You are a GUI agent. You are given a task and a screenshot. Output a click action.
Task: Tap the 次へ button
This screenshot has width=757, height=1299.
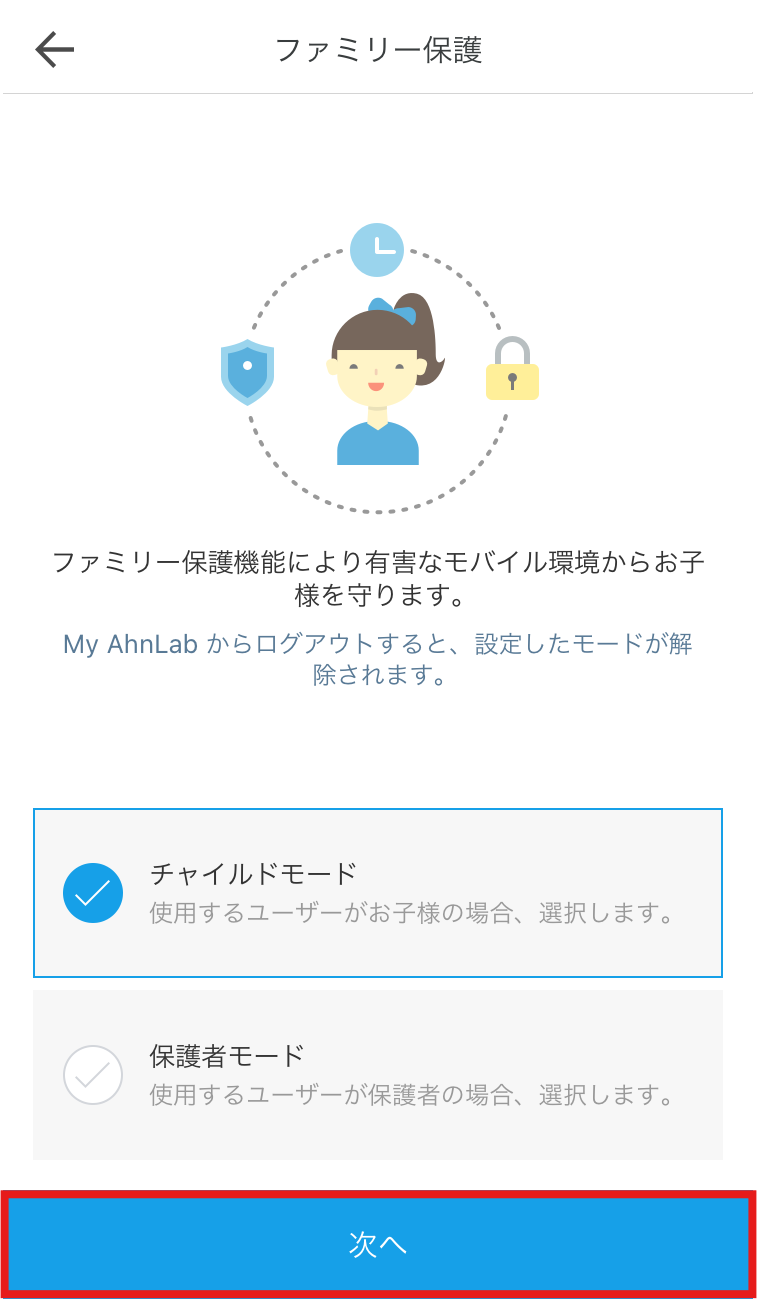378,1244
